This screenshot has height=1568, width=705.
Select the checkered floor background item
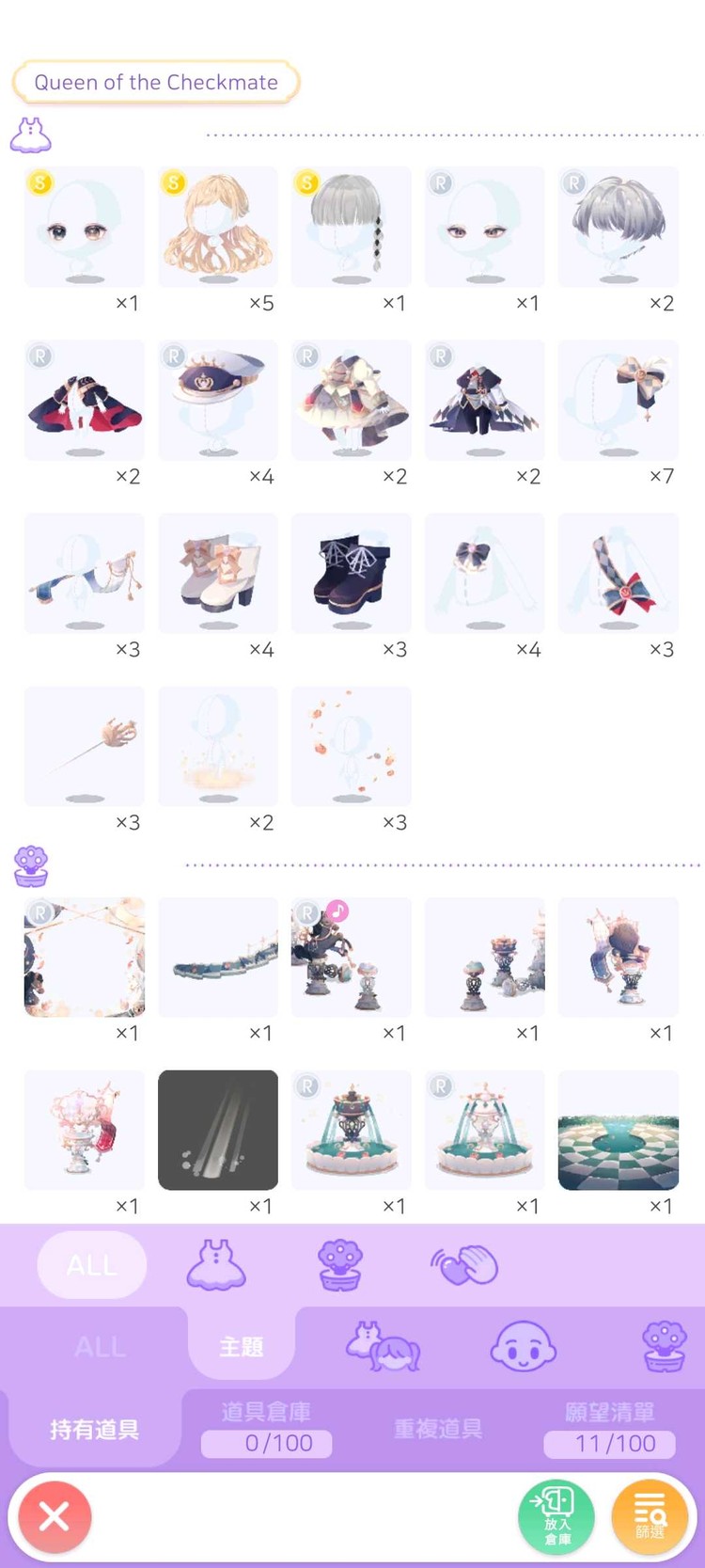619,1130
